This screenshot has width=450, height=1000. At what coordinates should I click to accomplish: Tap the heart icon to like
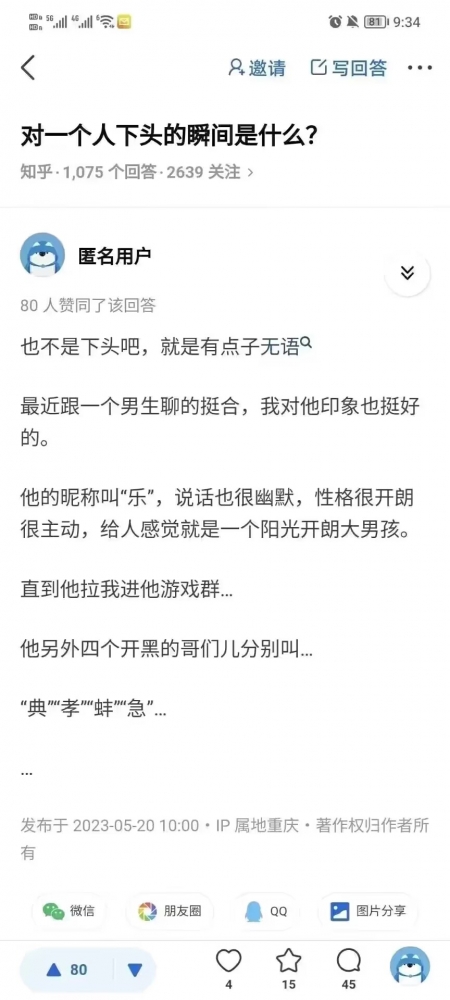click(x=229, y=967)
